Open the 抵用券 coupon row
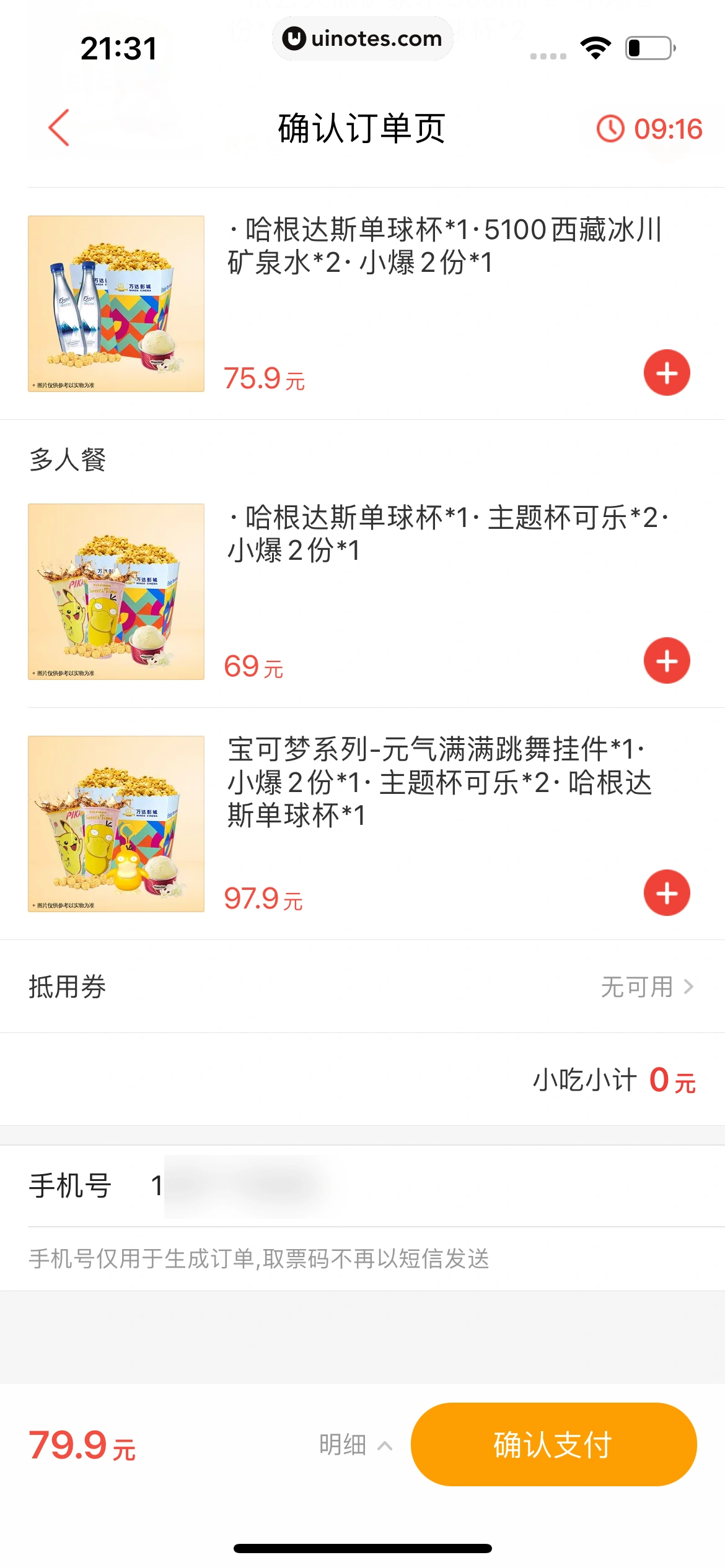The image size is (725, 1568). tap(362, 987)
